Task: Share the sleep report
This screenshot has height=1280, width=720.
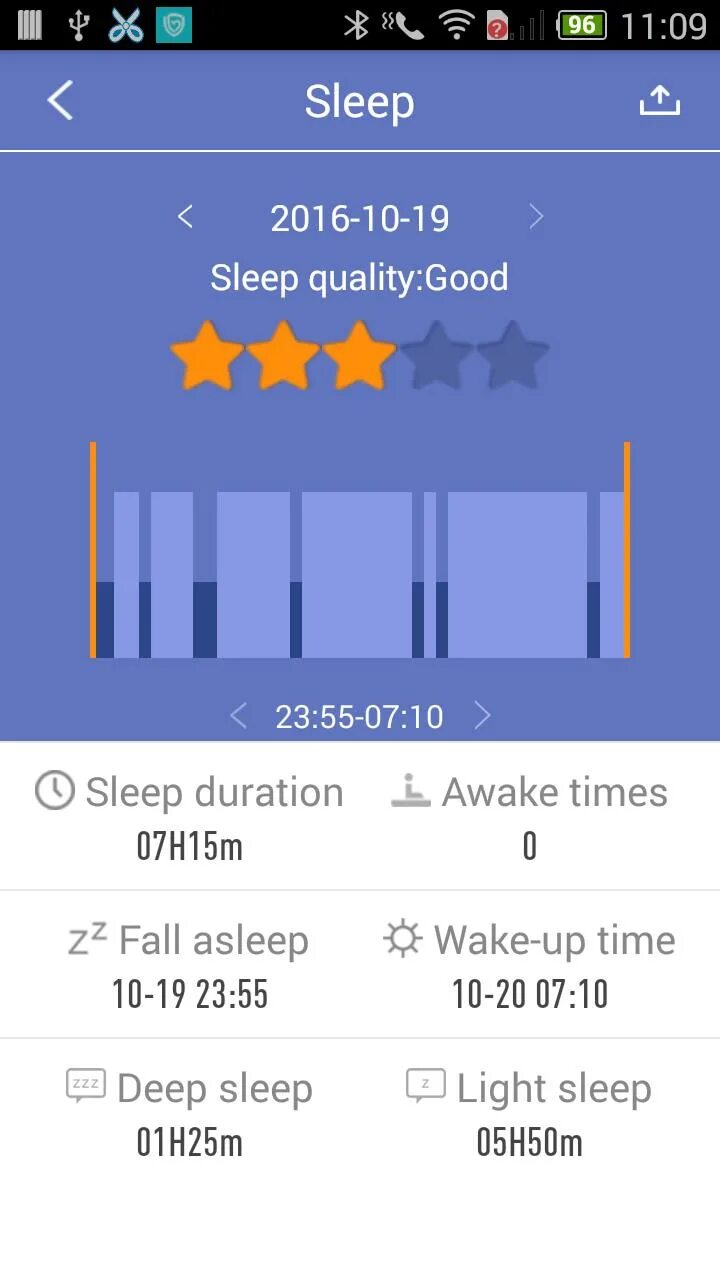Action: click(x=659, y=101)
